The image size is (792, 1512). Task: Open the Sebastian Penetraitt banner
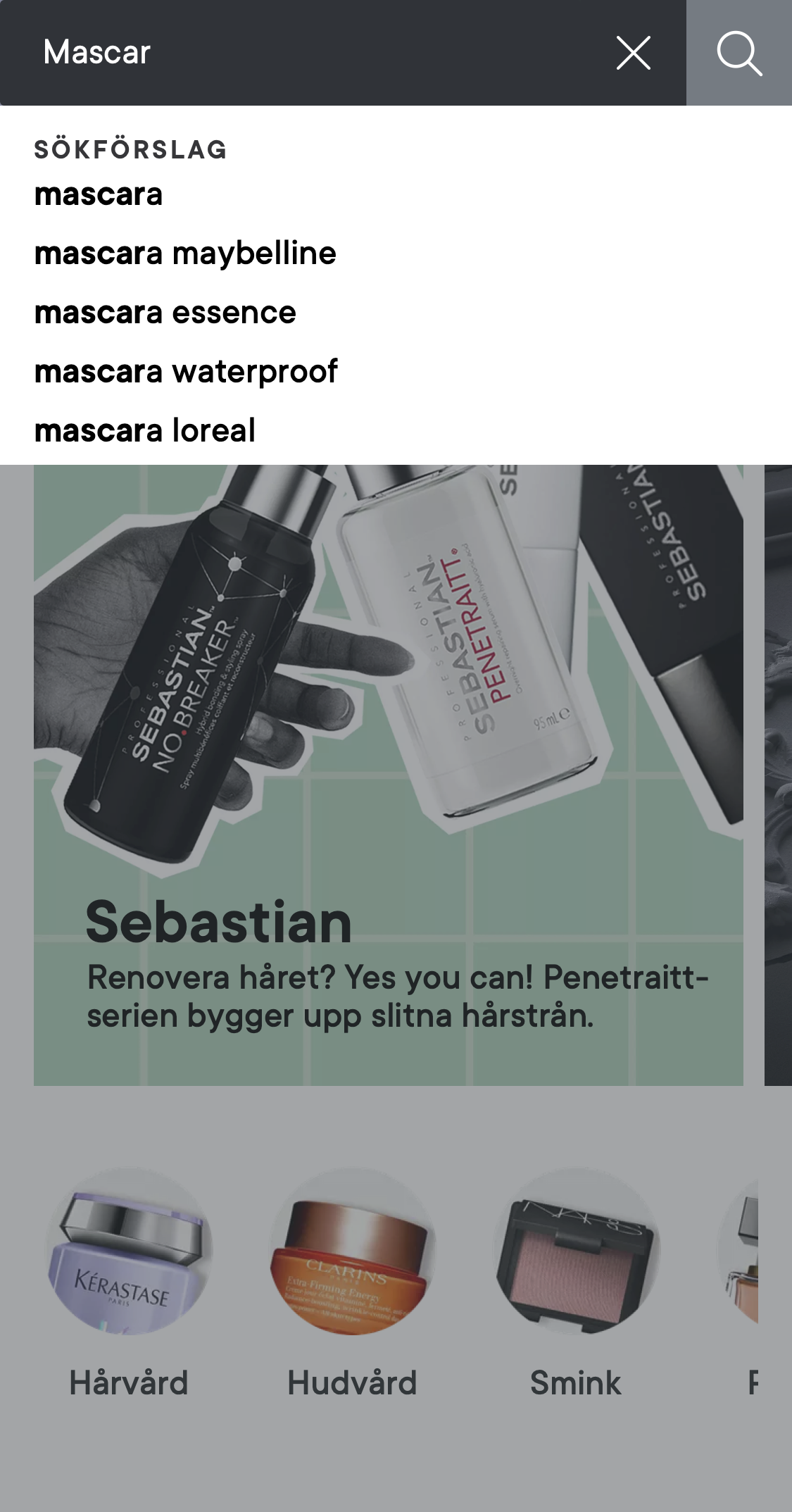point(388,775)
